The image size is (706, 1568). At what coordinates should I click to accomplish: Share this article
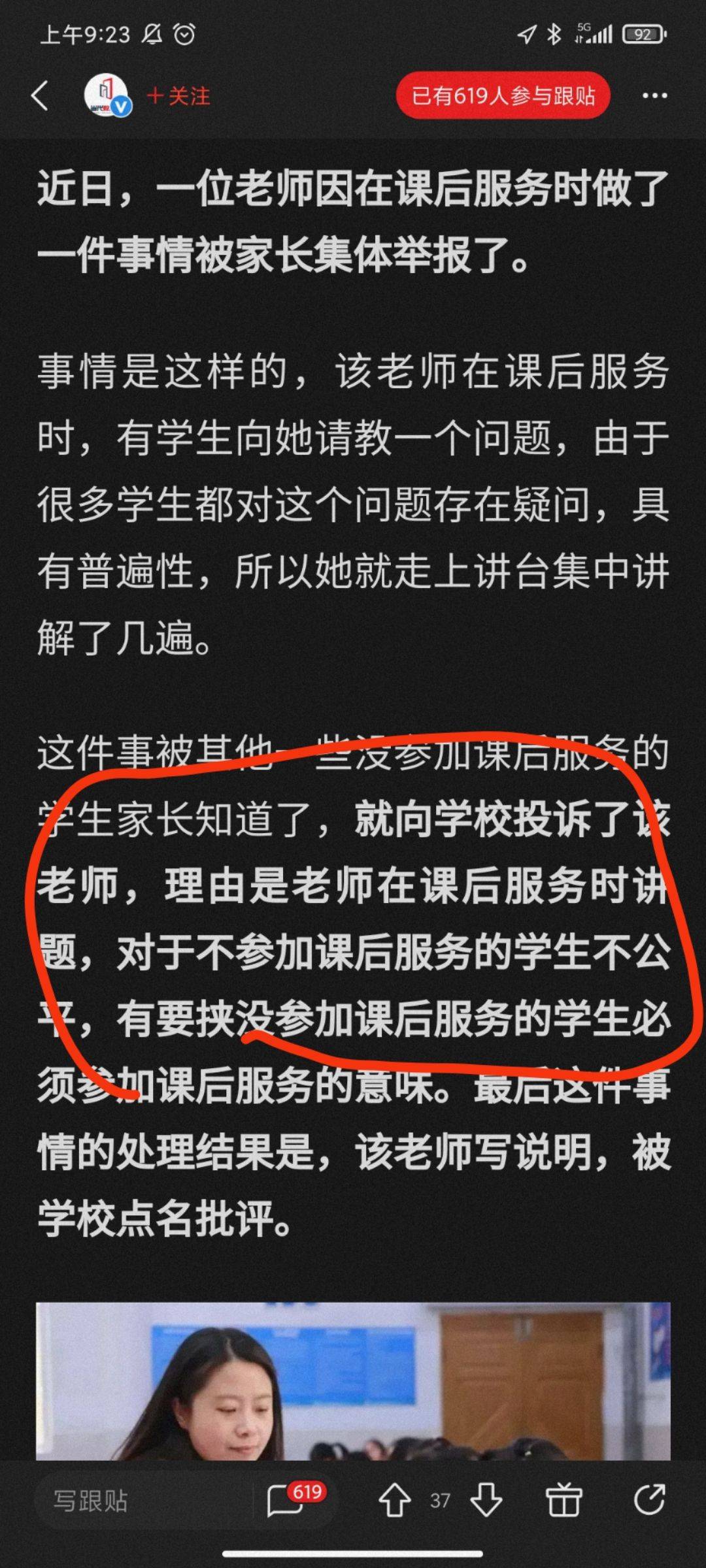click(x=649, y=1499)
